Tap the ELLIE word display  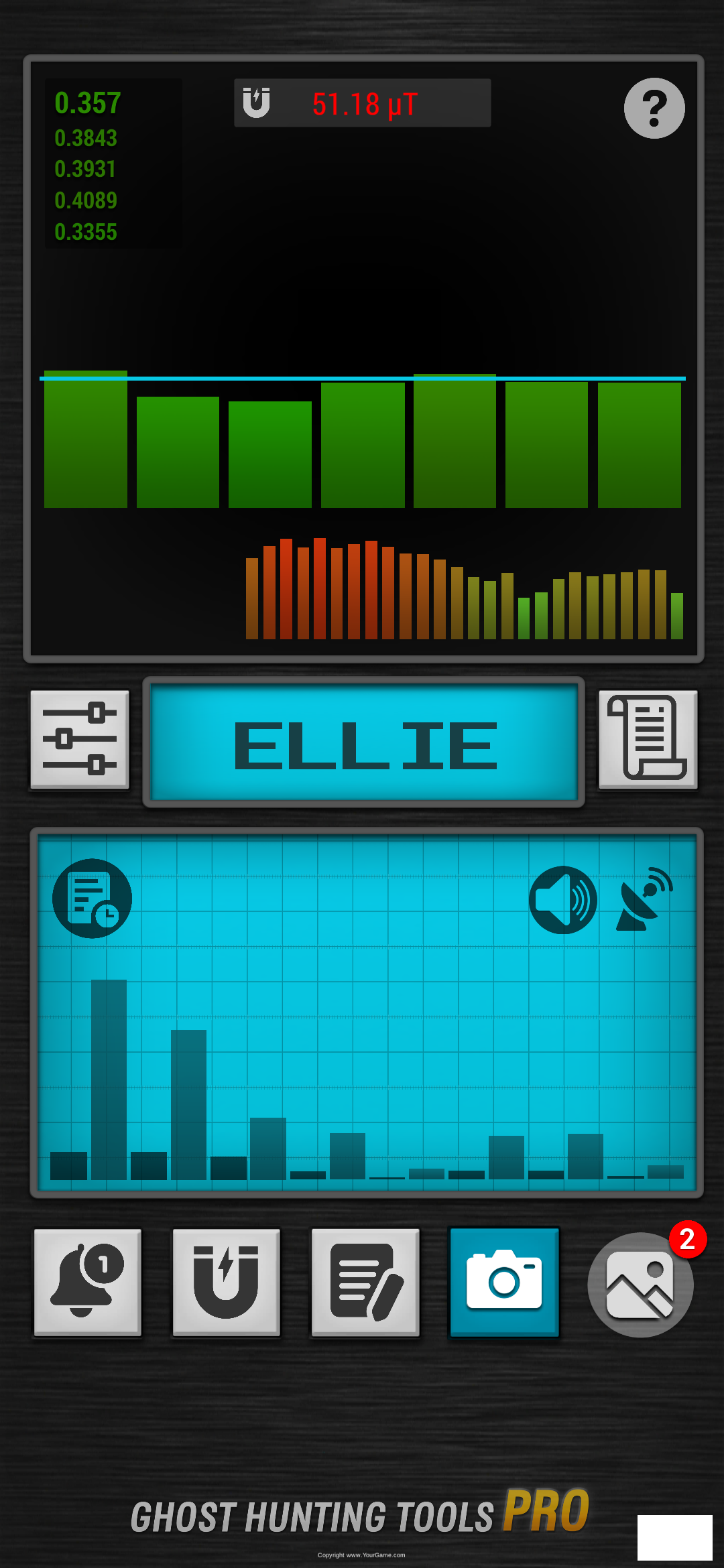pyautogui.click(x=364, y=742)
